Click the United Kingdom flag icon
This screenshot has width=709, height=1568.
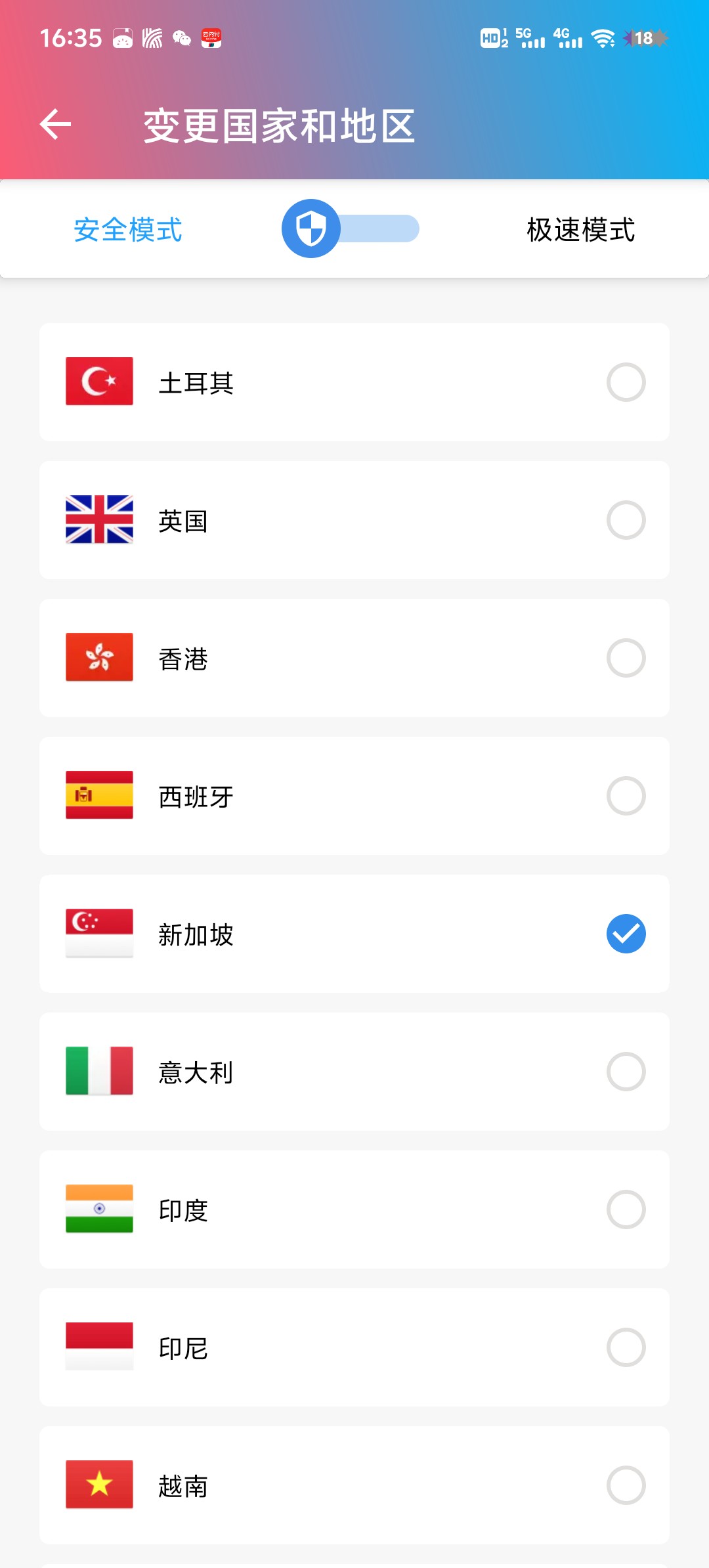tap(99, 519)
